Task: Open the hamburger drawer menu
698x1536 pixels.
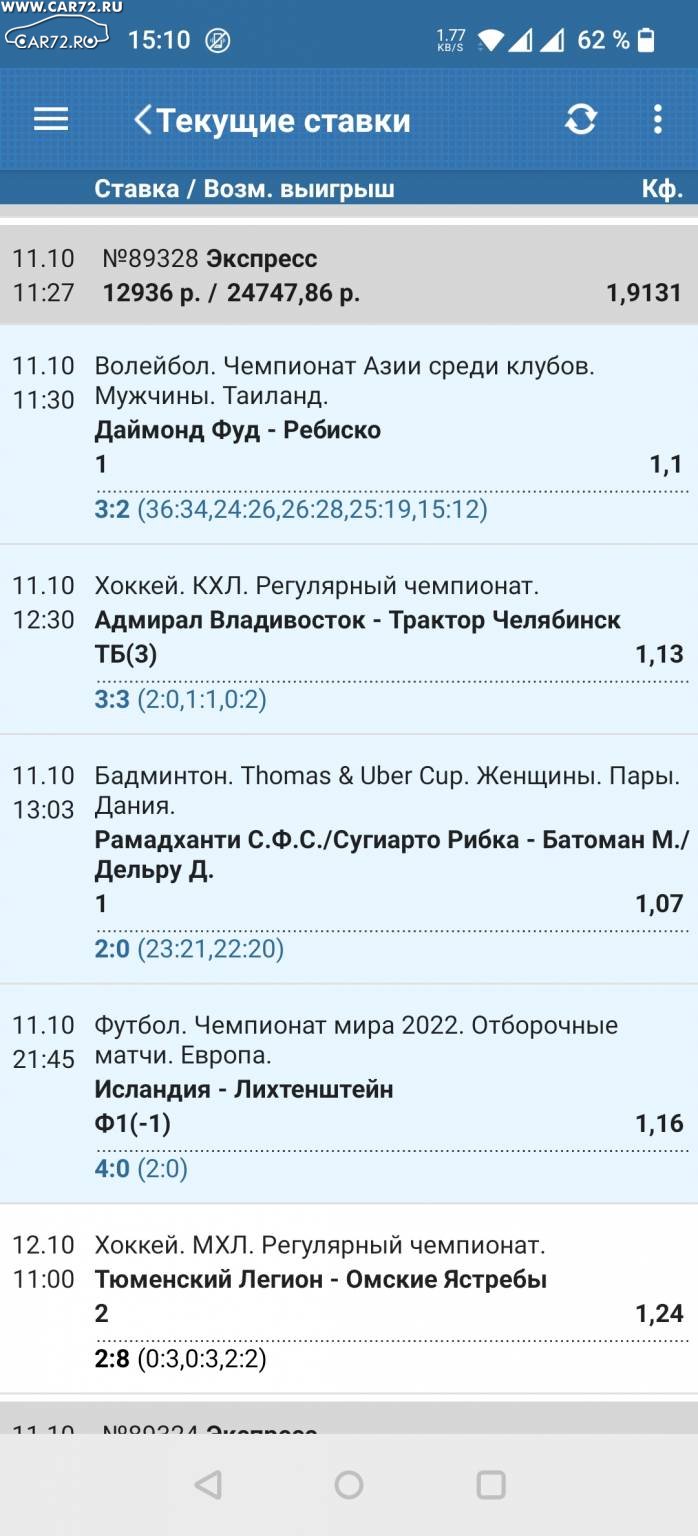Action: pyautogui.click(x=51, y=120)
